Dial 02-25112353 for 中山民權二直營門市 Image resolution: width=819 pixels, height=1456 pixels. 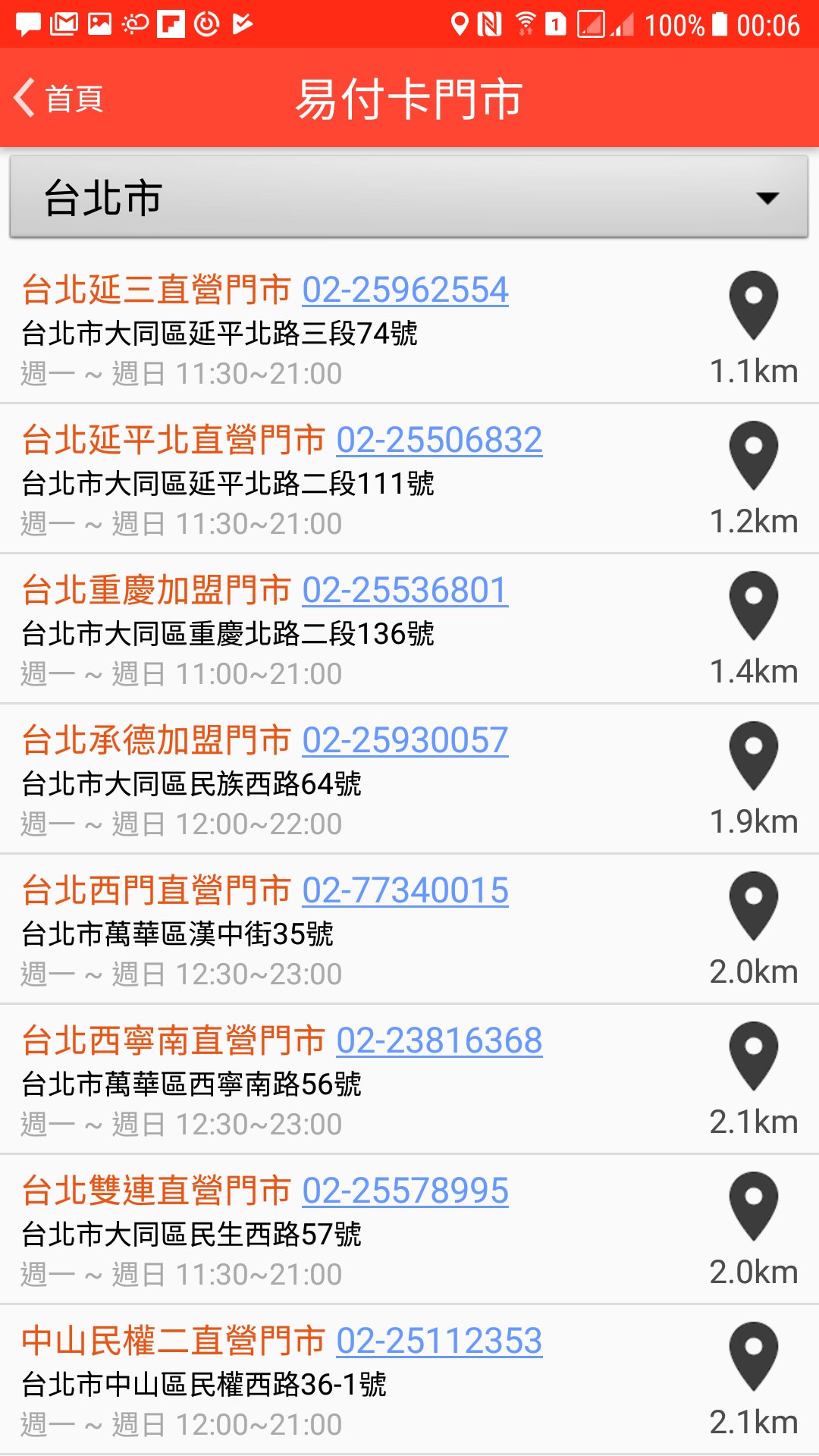click(x=439, y=1341)
